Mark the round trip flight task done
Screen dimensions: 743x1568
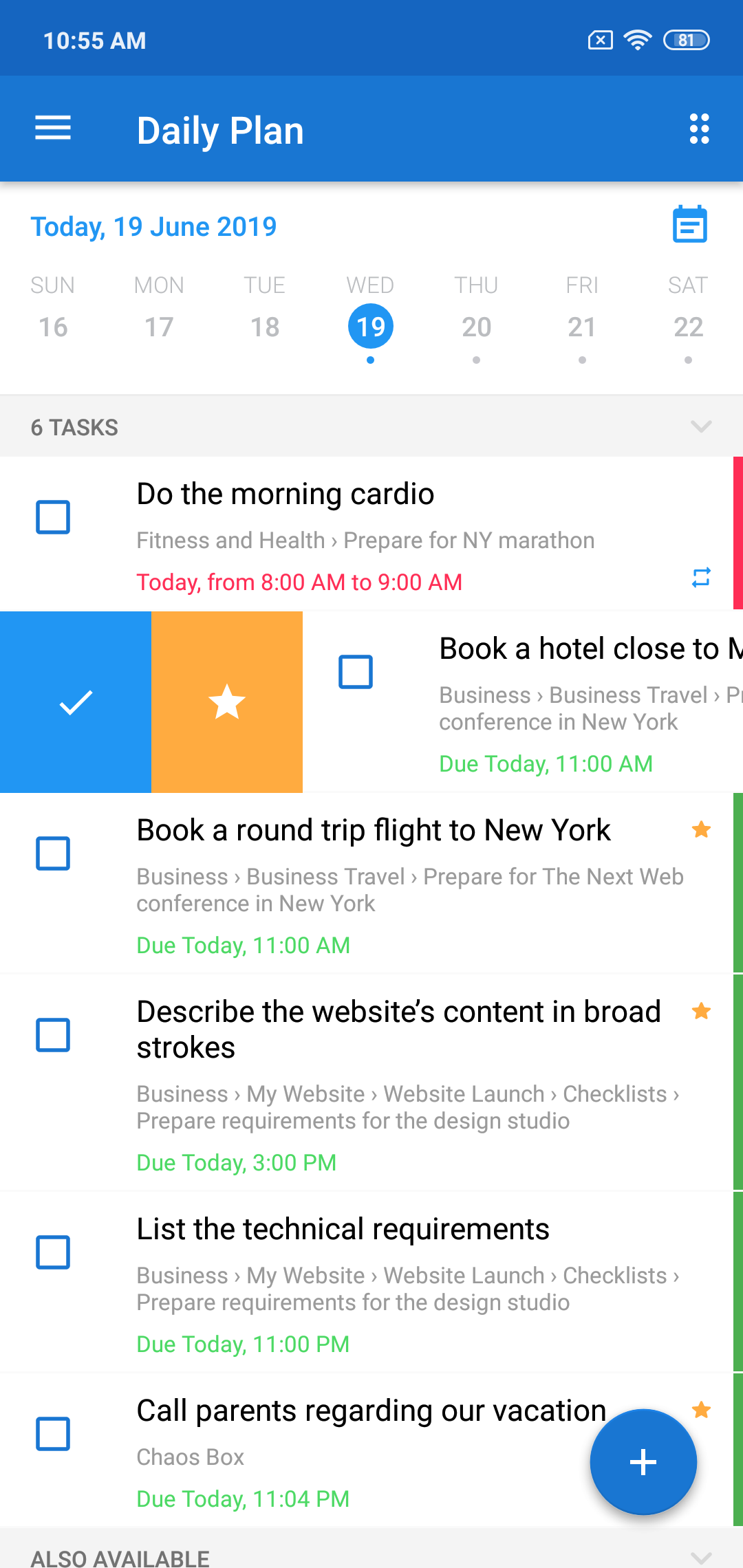tap(53, 853)
